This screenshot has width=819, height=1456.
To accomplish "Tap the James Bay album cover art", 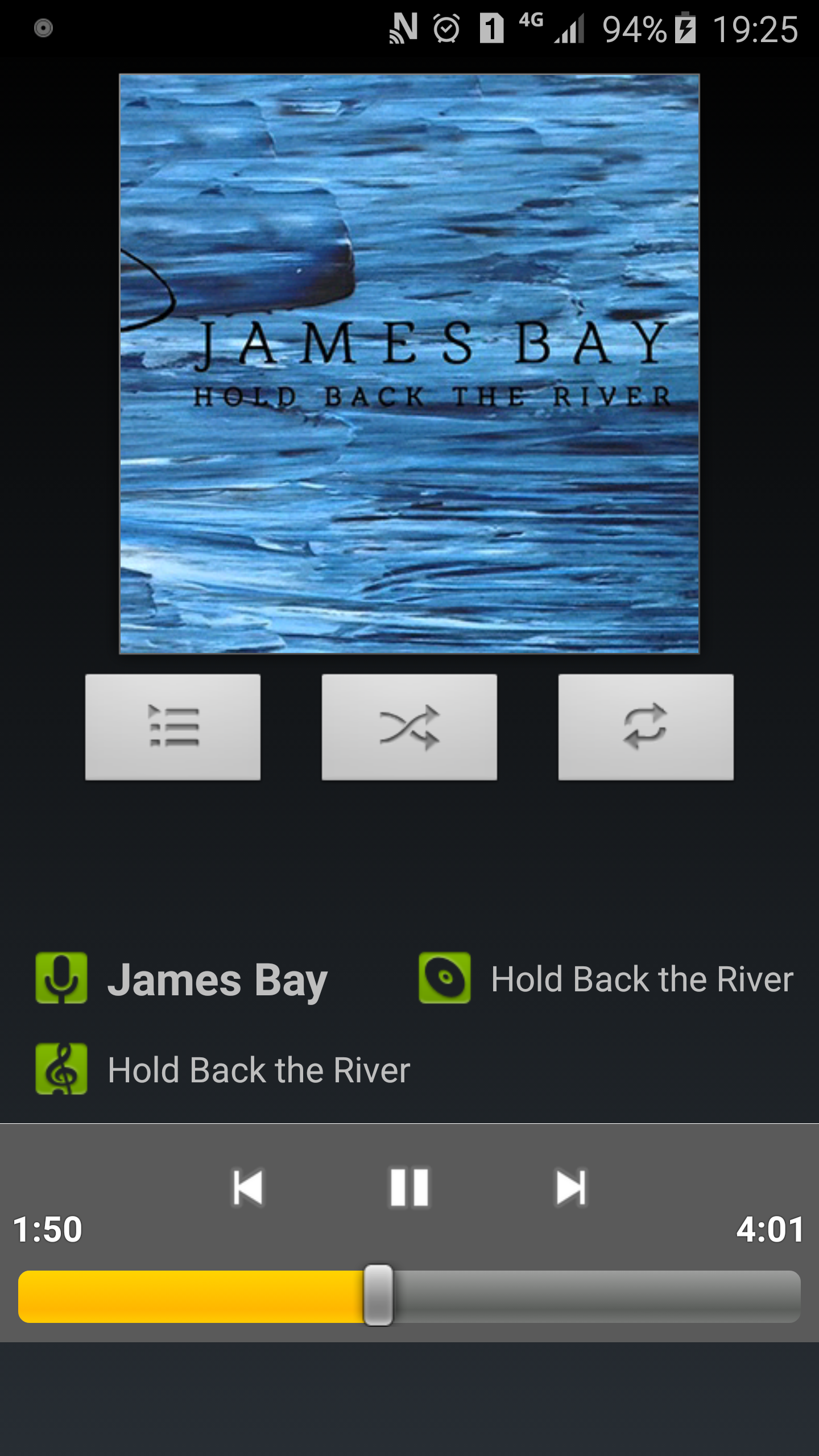I will pyautogui.click(x=409, y=364).
